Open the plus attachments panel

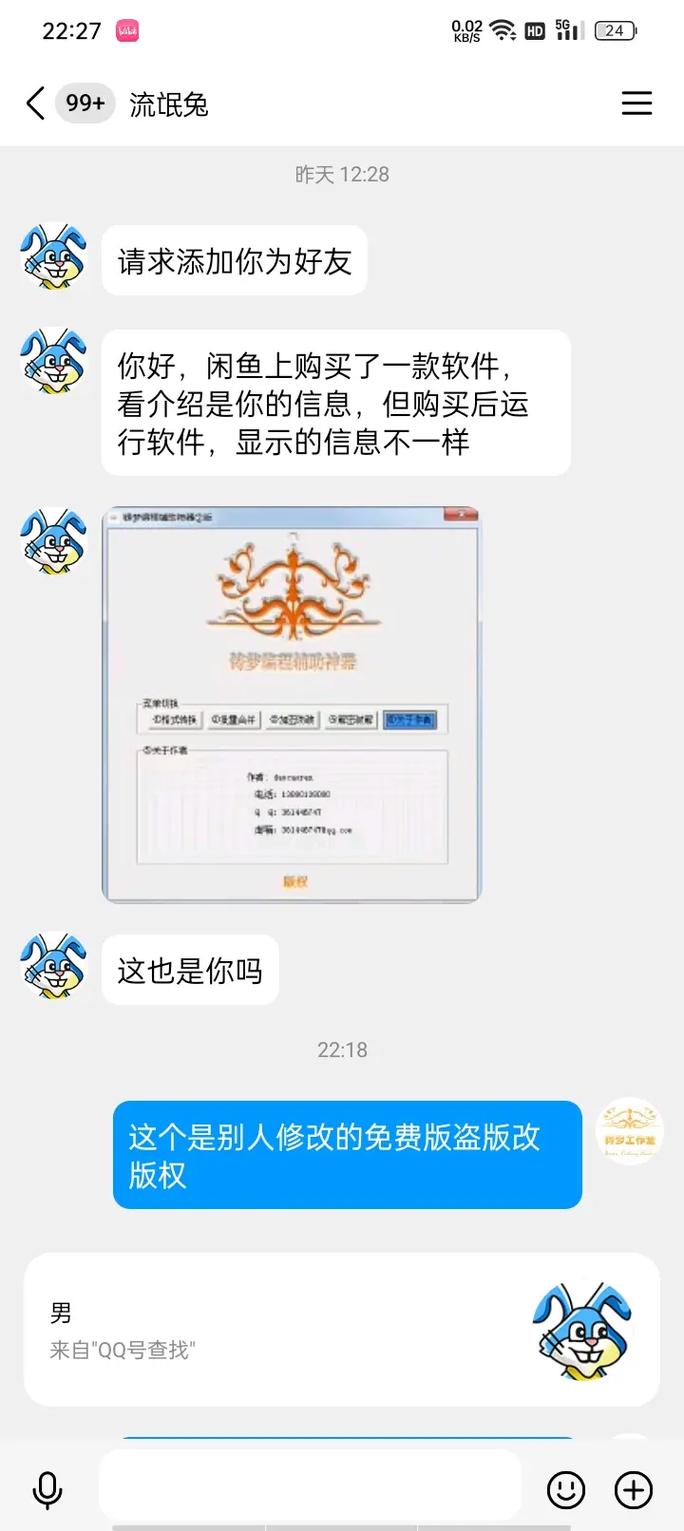click(x=633, y=1490)
